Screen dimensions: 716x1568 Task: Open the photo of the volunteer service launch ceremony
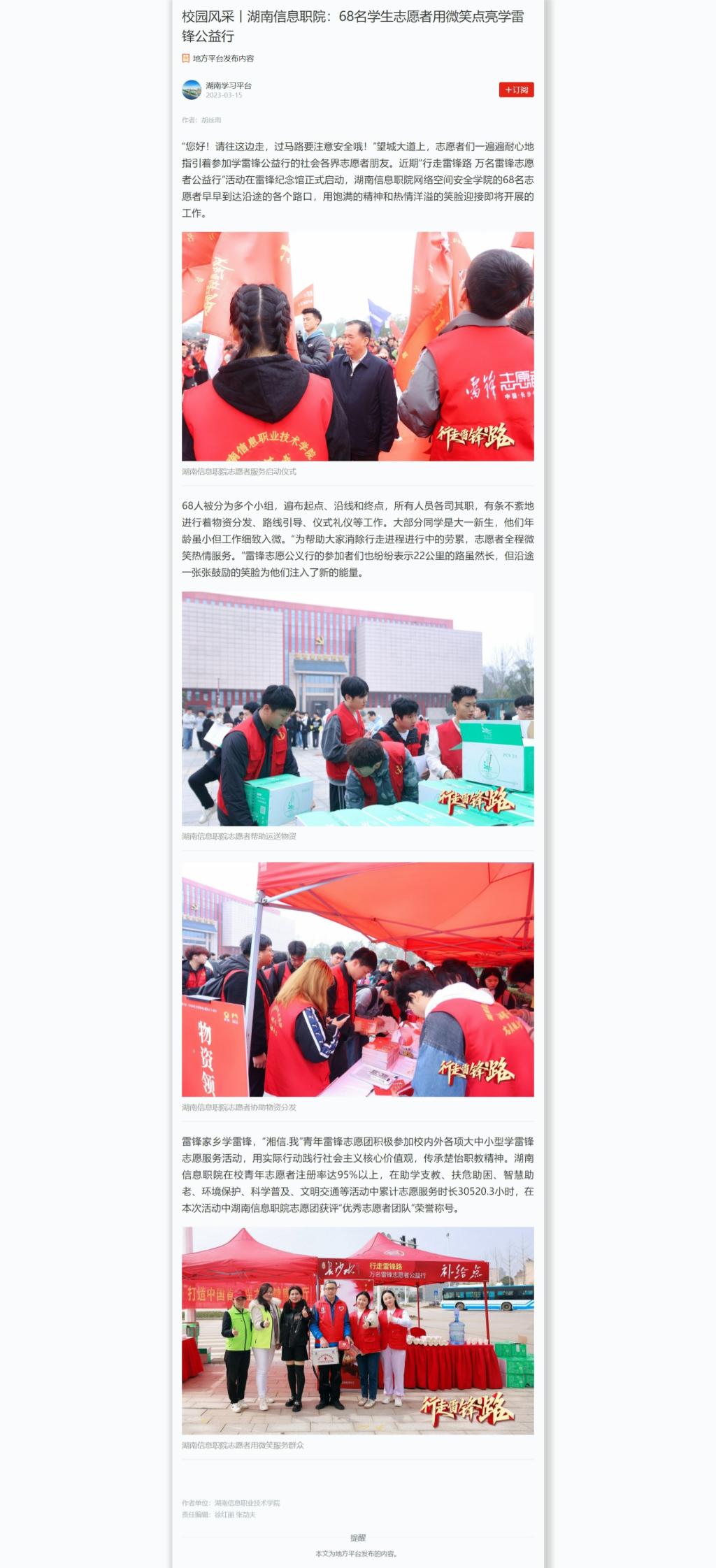click(357, 346)
